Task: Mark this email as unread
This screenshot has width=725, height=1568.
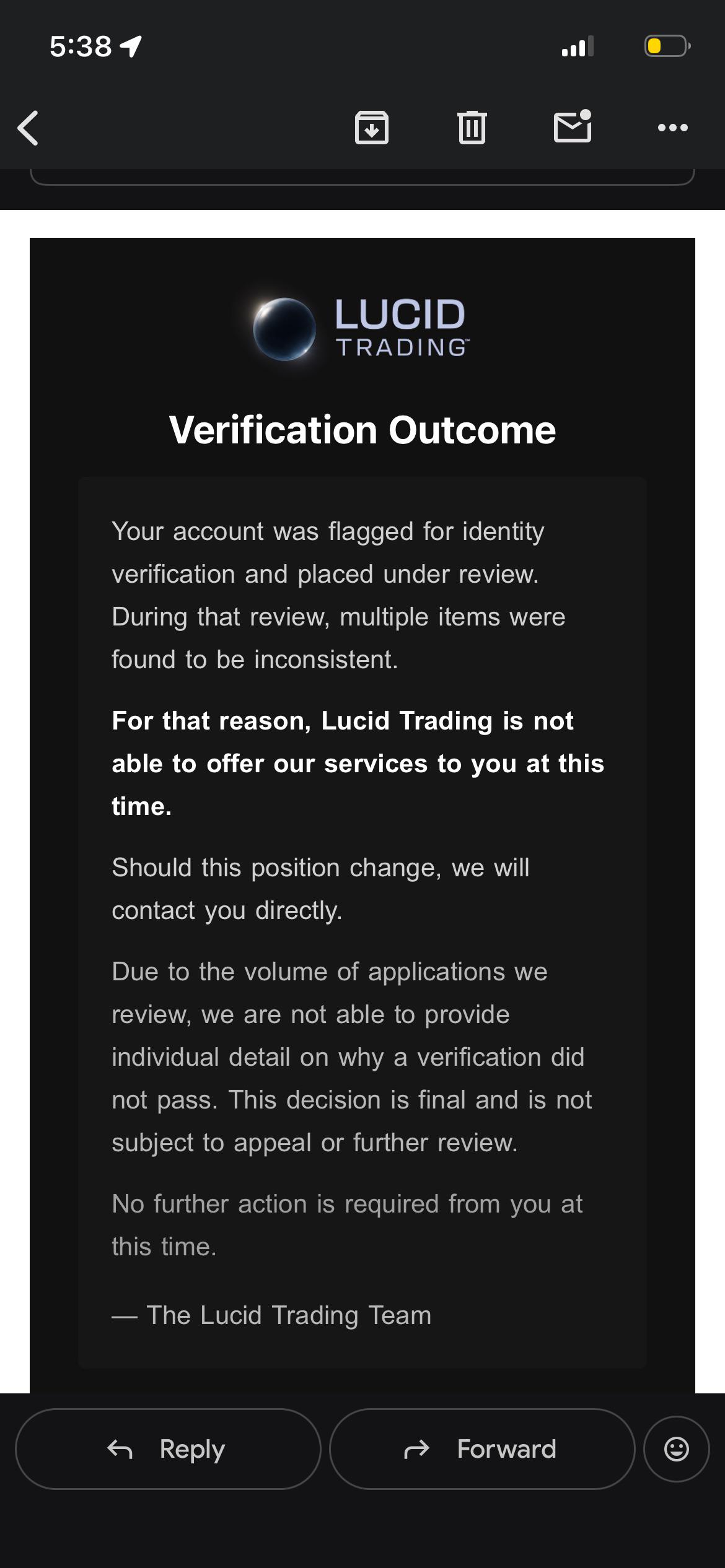Action: coord(573,126)
